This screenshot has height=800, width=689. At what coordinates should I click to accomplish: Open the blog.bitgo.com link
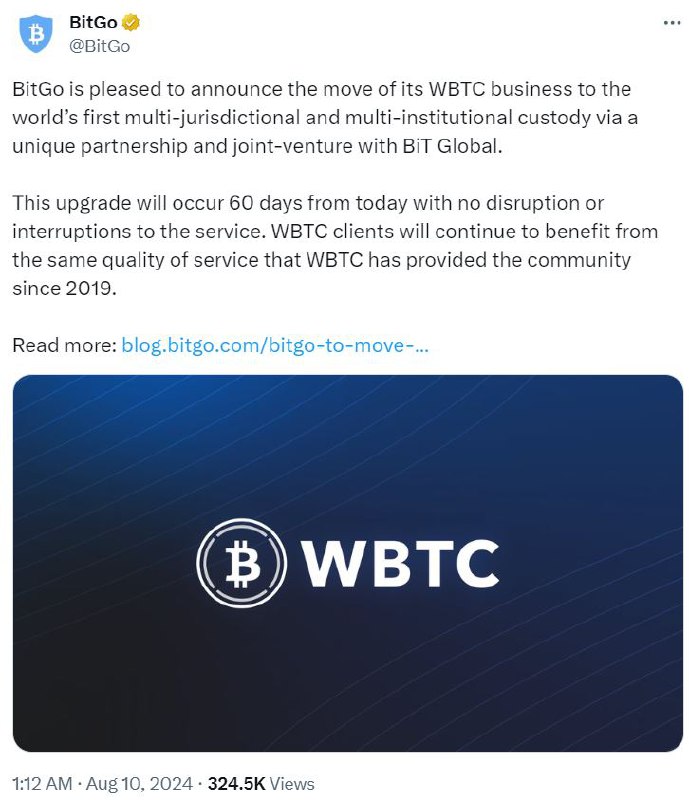click(x=276, y=345)
